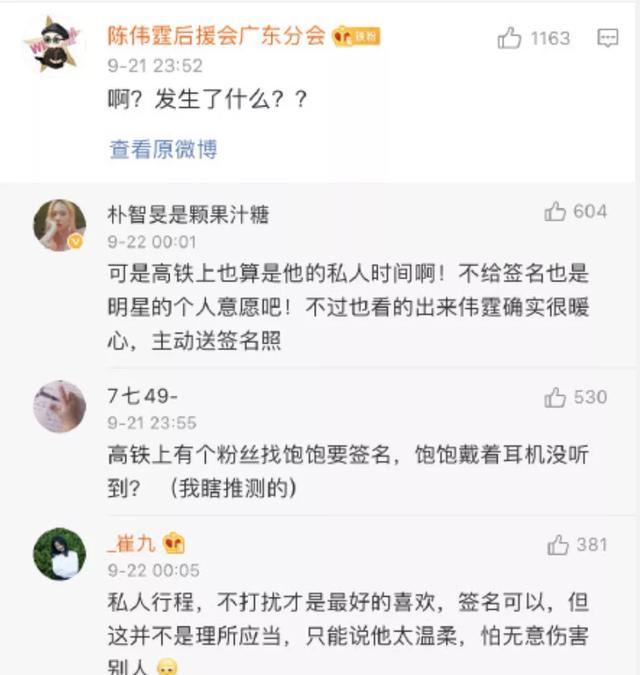640x675 pixels.
Task: Like the comment by _崔九
Action: (558, 545)
